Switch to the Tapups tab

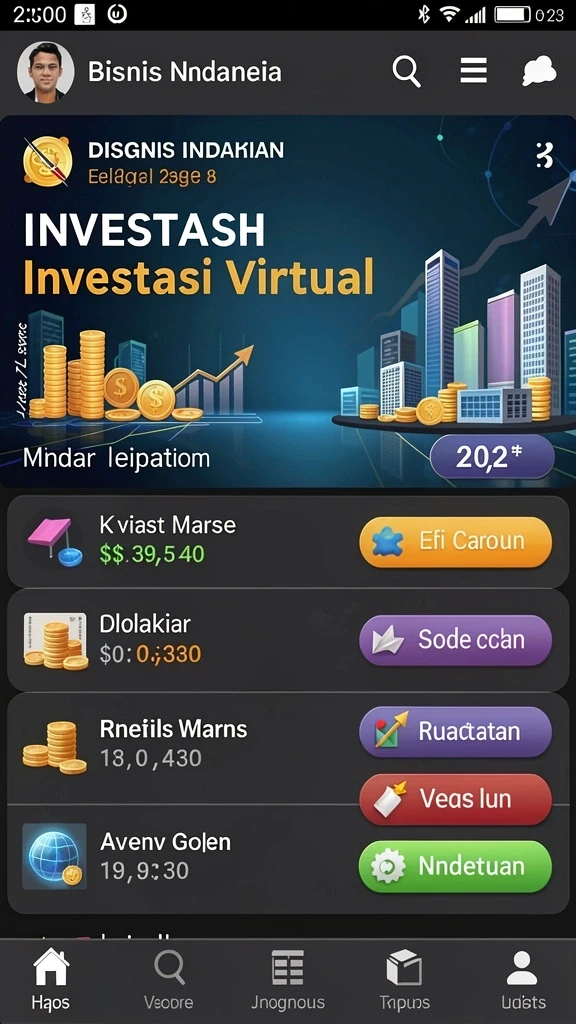(x=405, y=980)
